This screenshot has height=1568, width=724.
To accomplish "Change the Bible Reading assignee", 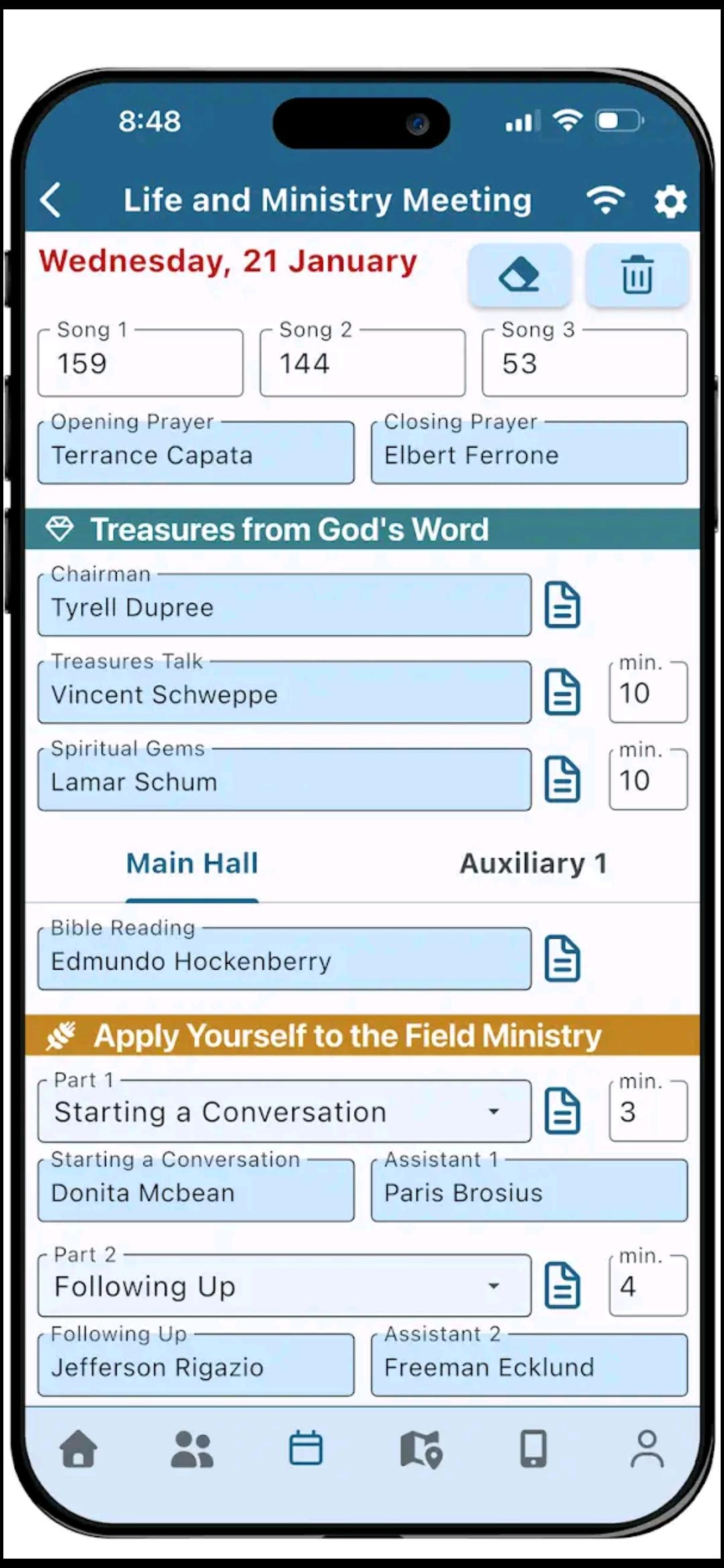I will tap(284, 960).
